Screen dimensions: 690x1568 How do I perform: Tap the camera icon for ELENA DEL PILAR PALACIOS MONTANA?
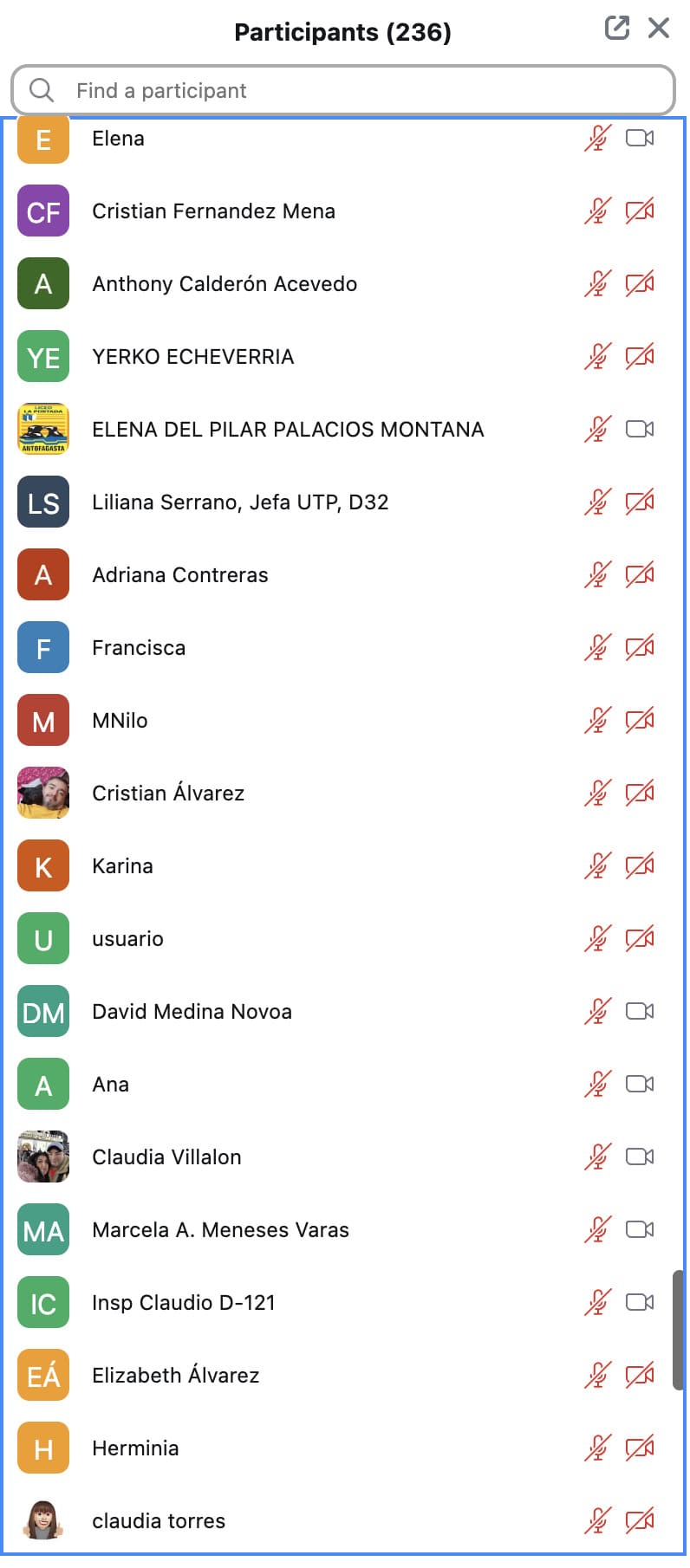pos(640,429)
